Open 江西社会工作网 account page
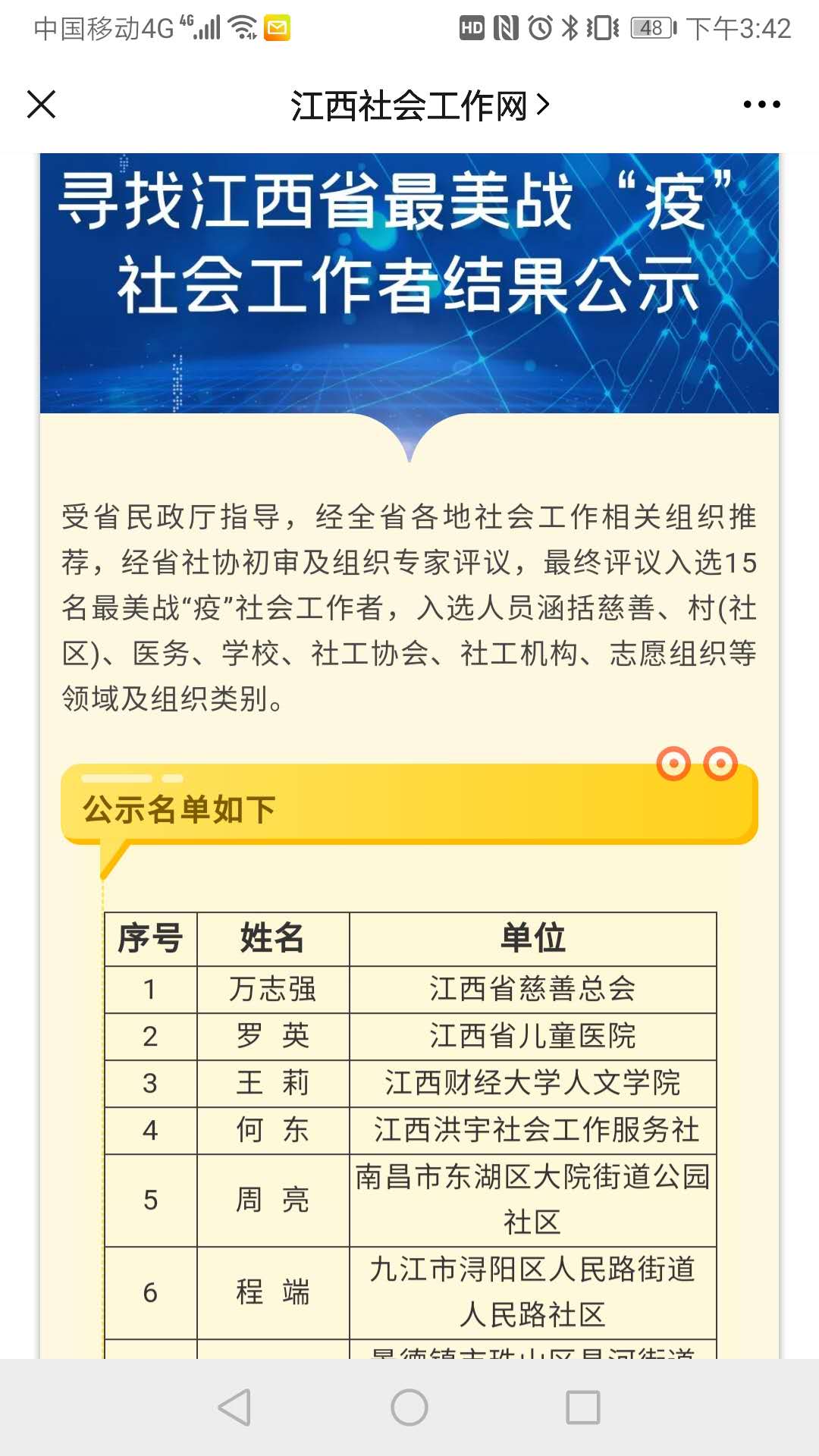This screenshot has height=1456, width=819. pos(419,105)
